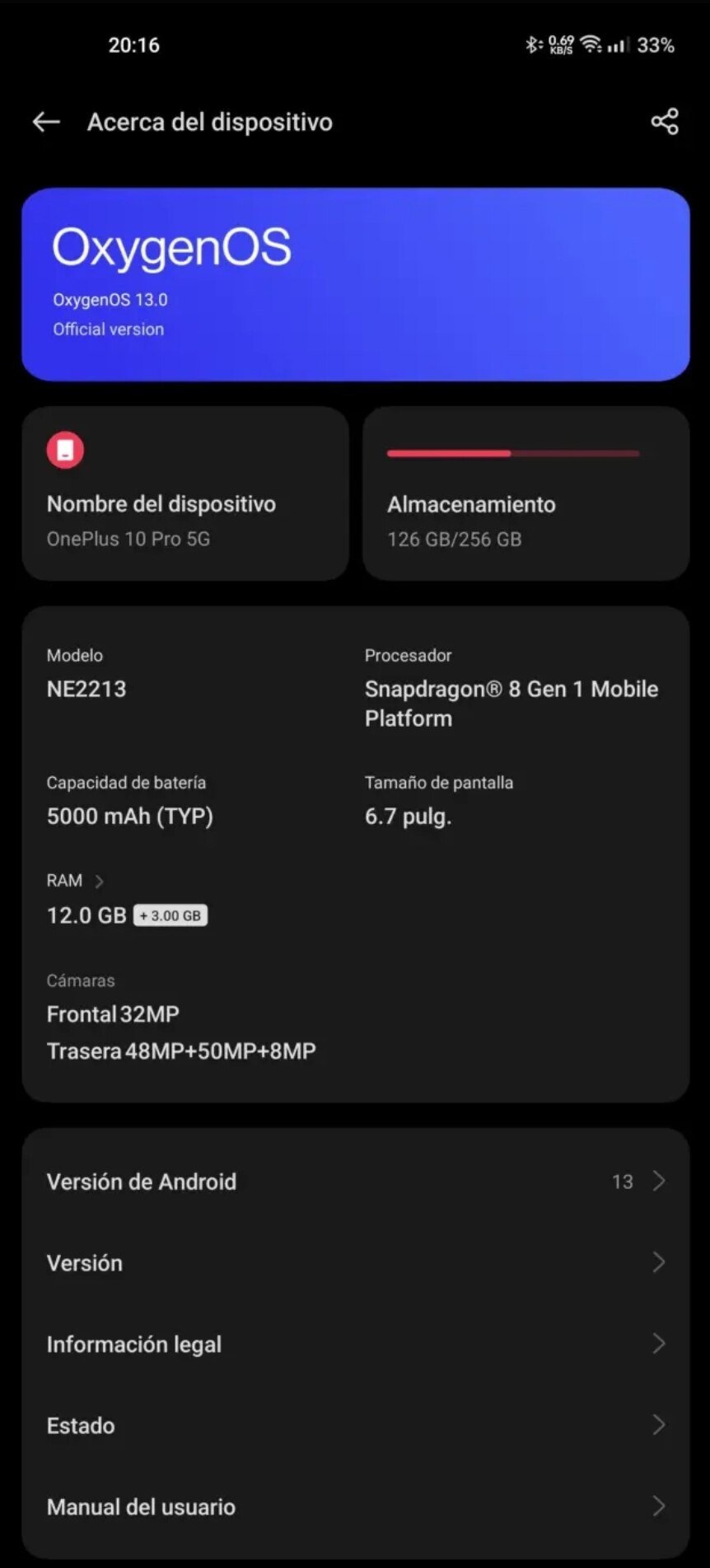
Task: Open the Versión de Android details
Action: tap(354, 1181)
